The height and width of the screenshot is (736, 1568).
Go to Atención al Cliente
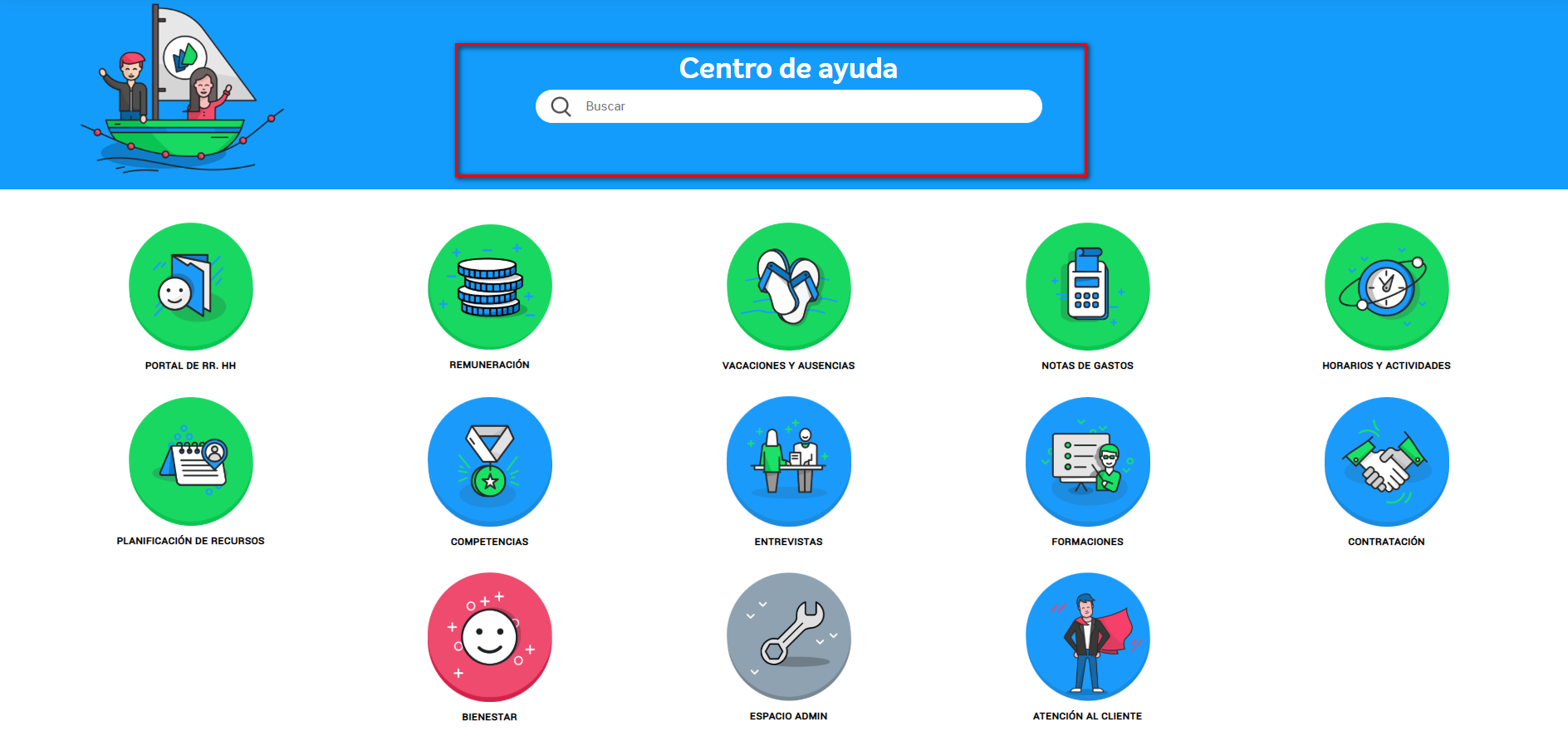[x=1088, y=637]
